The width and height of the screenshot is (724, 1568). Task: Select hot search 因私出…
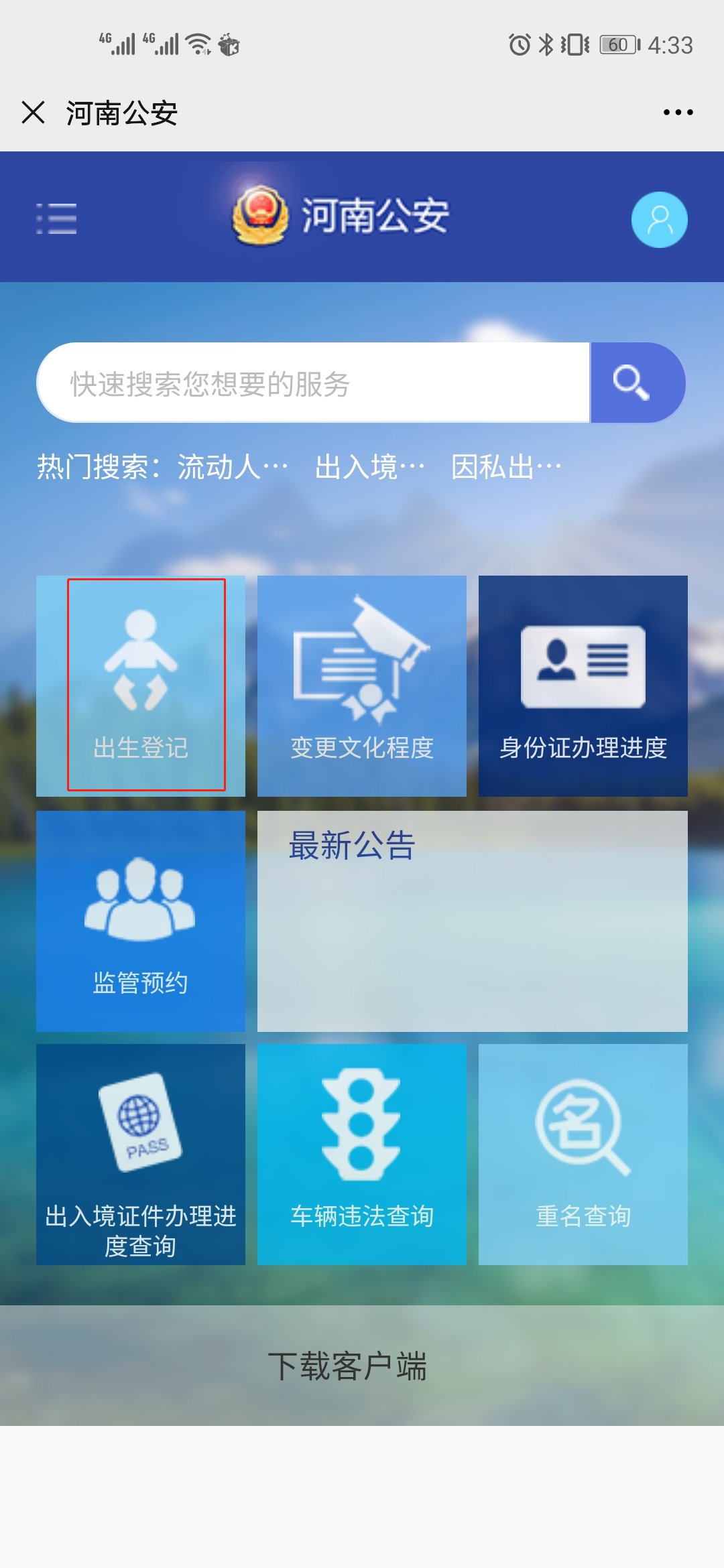pos(506,467)
